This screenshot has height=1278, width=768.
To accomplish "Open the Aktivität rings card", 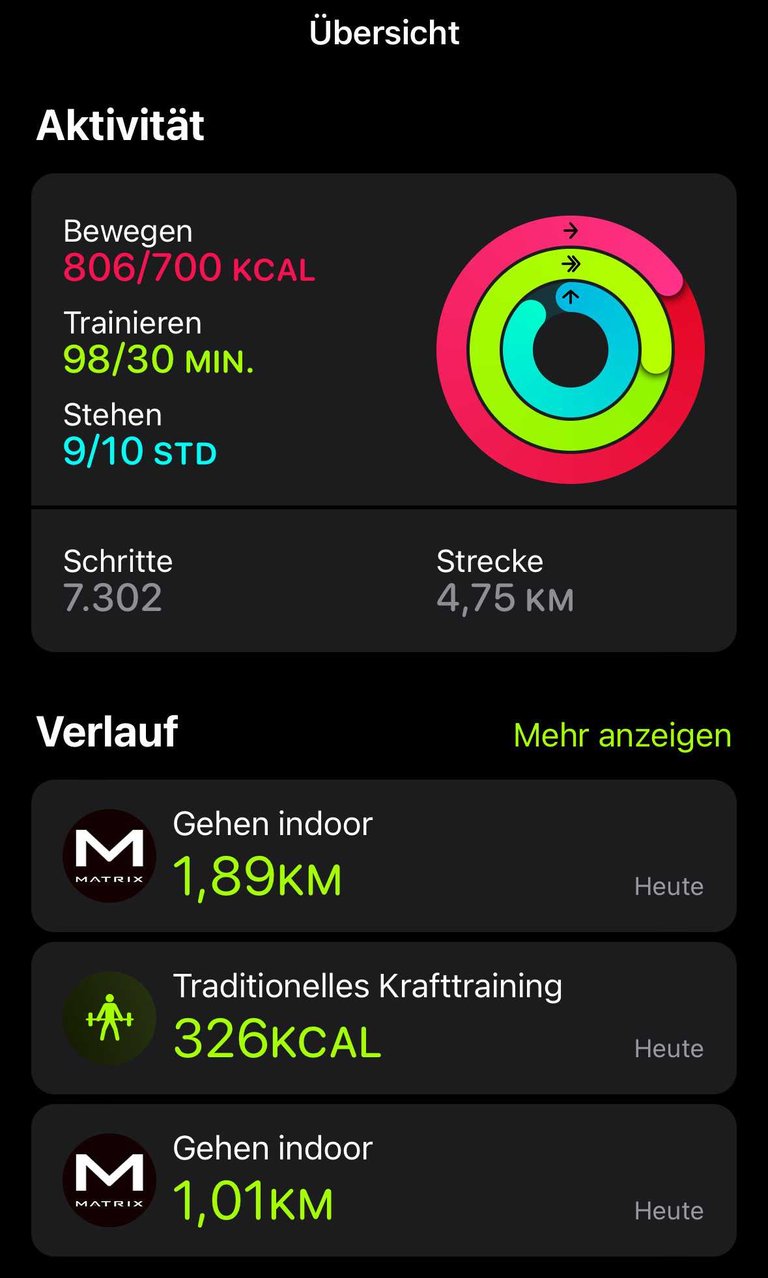I will (384, 413).
